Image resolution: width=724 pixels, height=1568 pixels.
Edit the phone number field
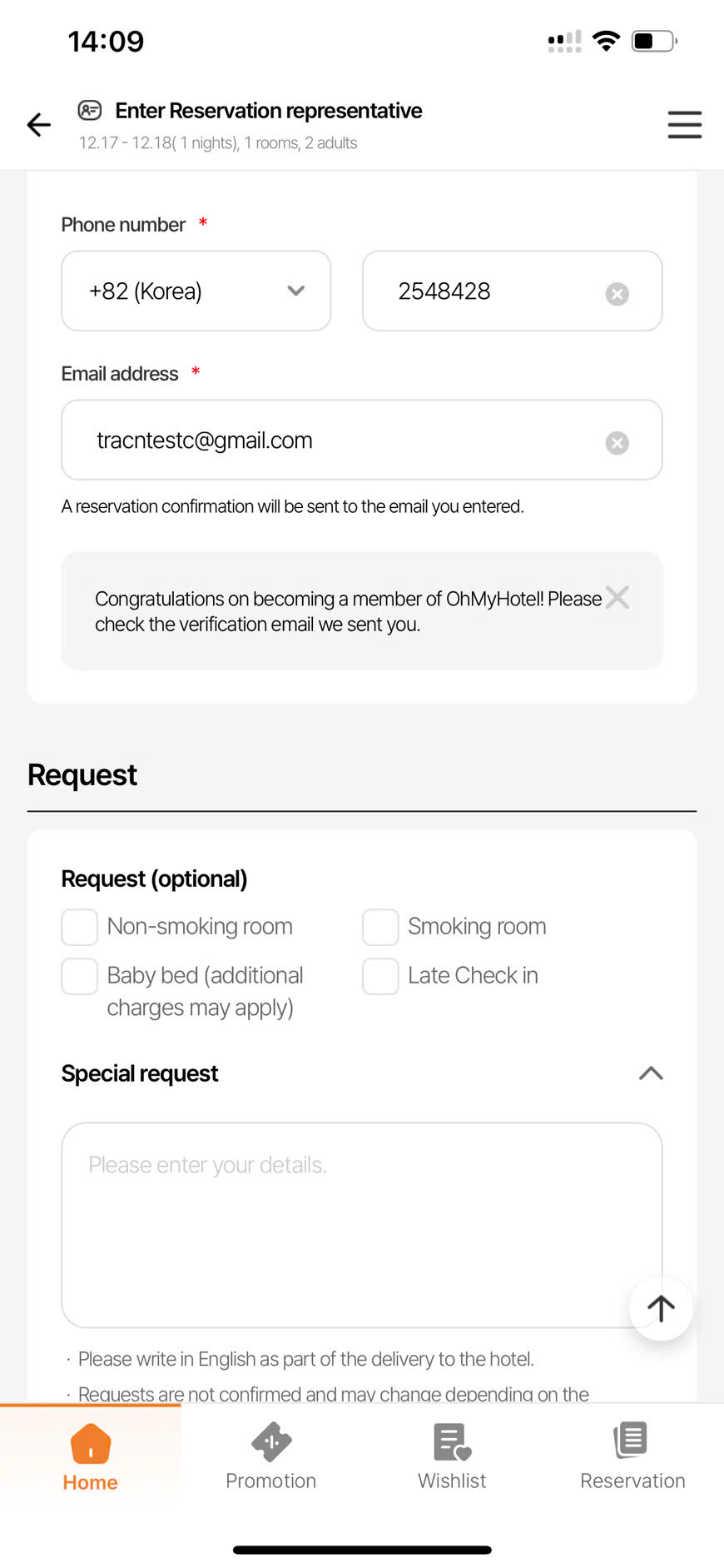tap(483, 291)
